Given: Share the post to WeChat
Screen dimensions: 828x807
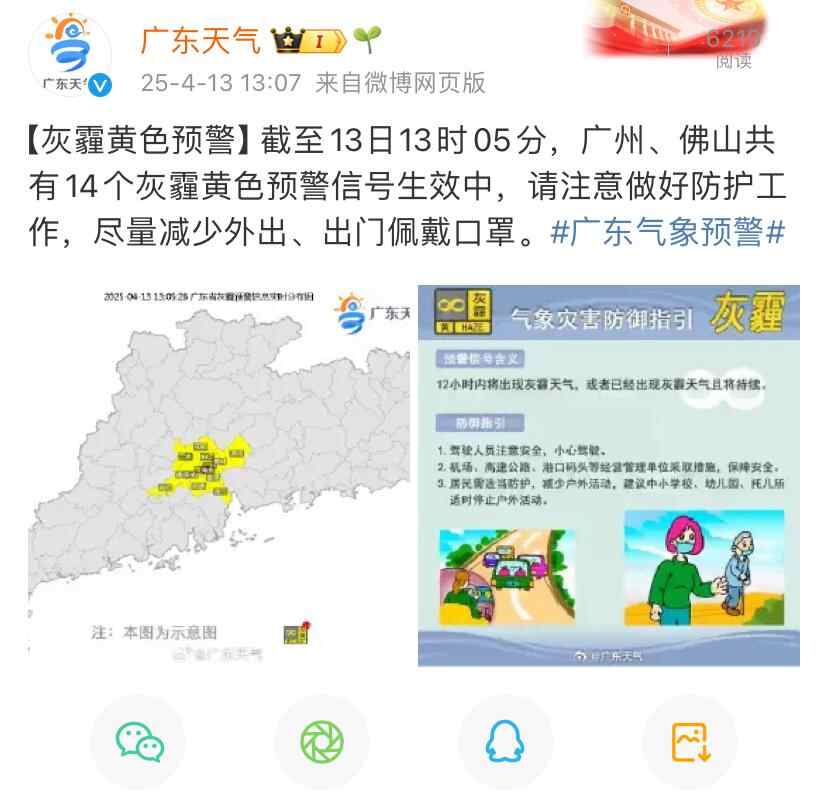Looking at the screenshot, I should (x=140, y=742).
